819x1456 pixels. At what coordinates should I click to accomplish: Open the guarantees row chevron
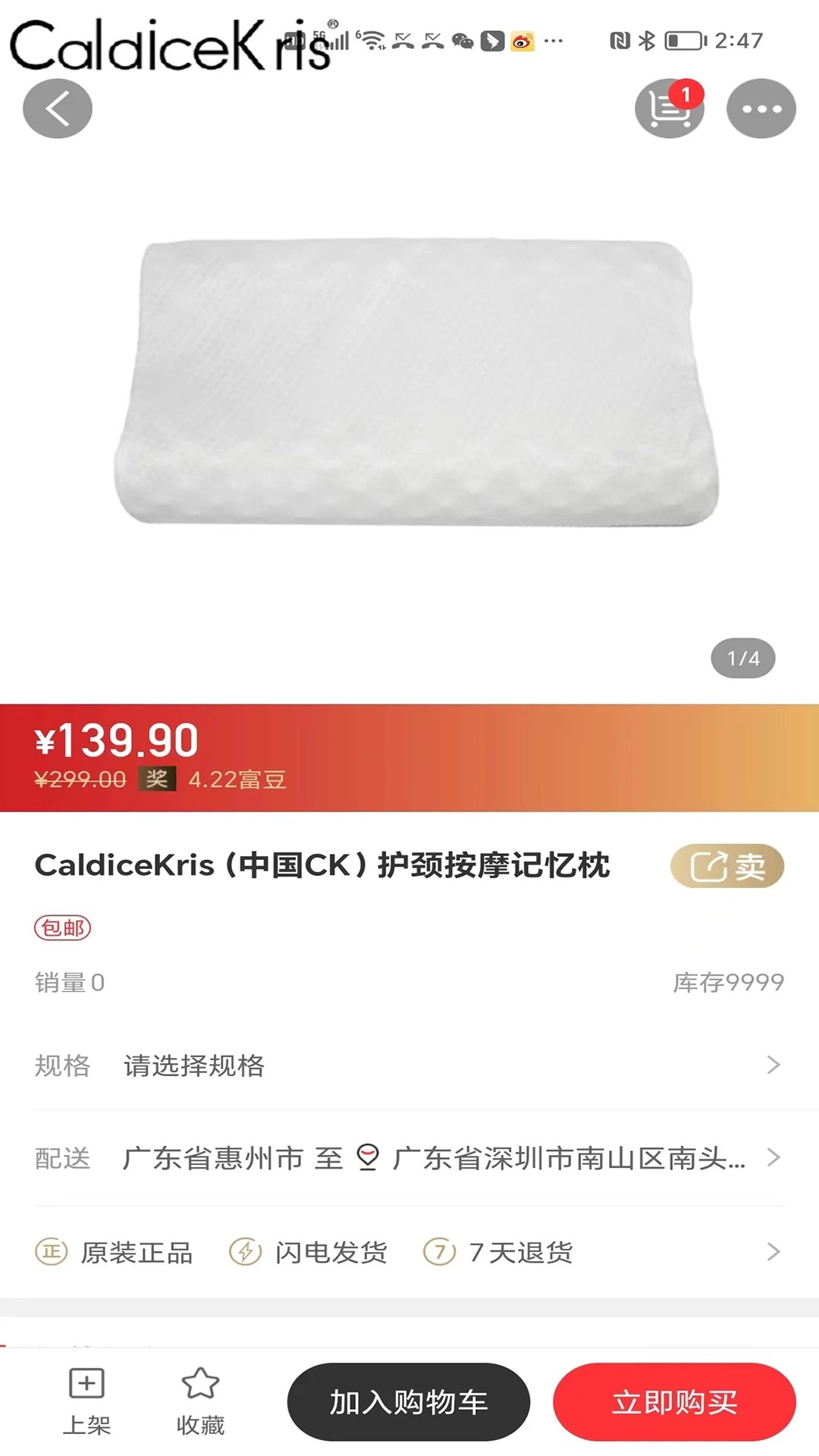pos(773,1251)
